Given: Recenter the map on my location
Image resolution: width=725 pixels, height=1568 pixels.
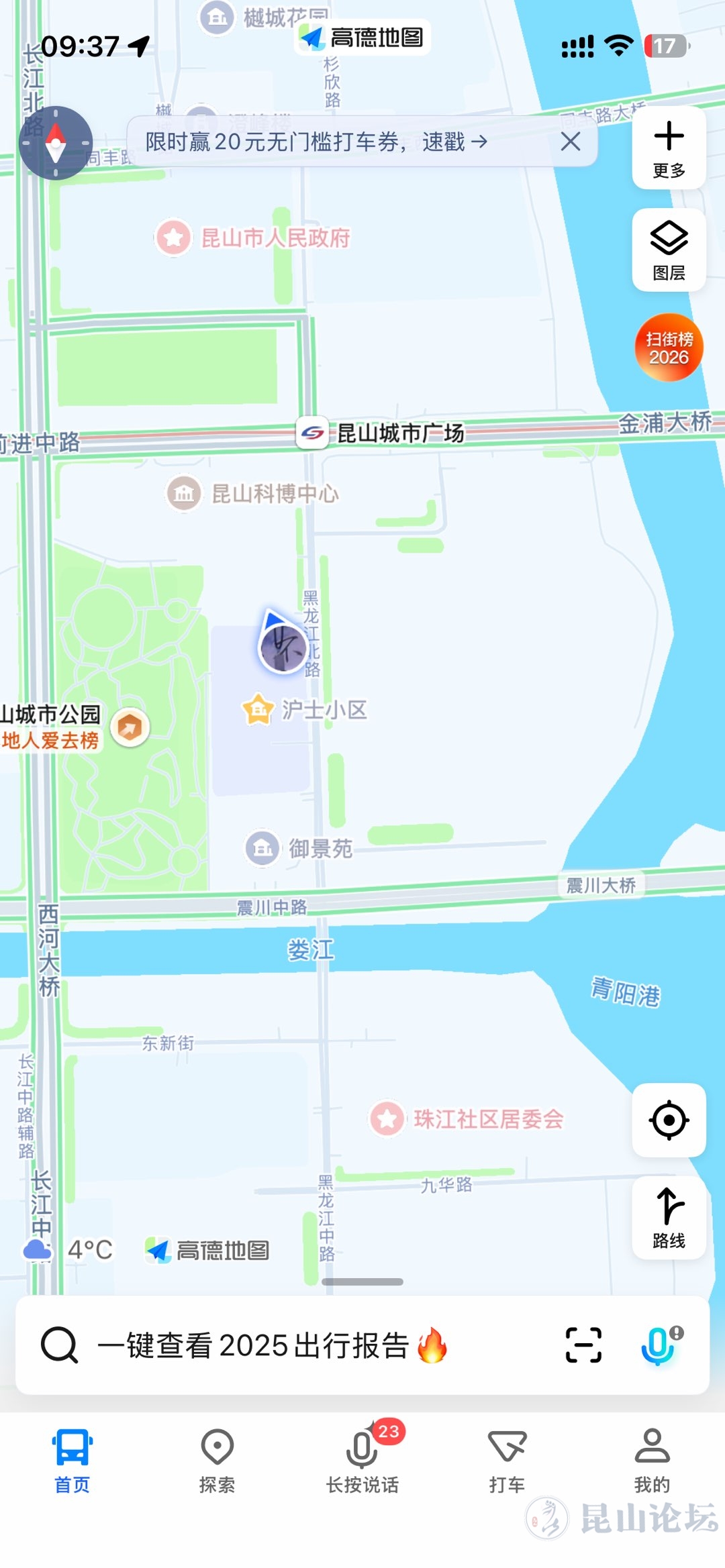Looking at the screenshot, I should pos(669,1120).
